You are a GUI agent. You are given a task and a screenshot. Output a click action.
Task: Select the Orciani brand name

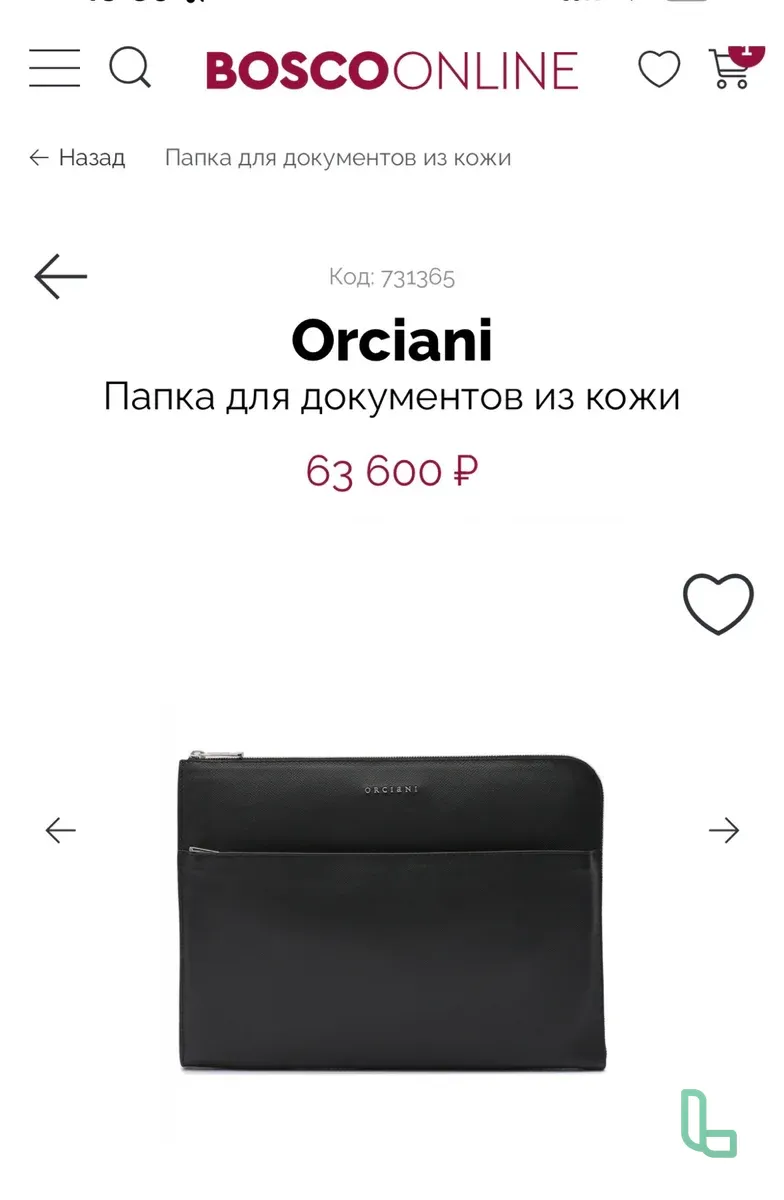(391, 340)
